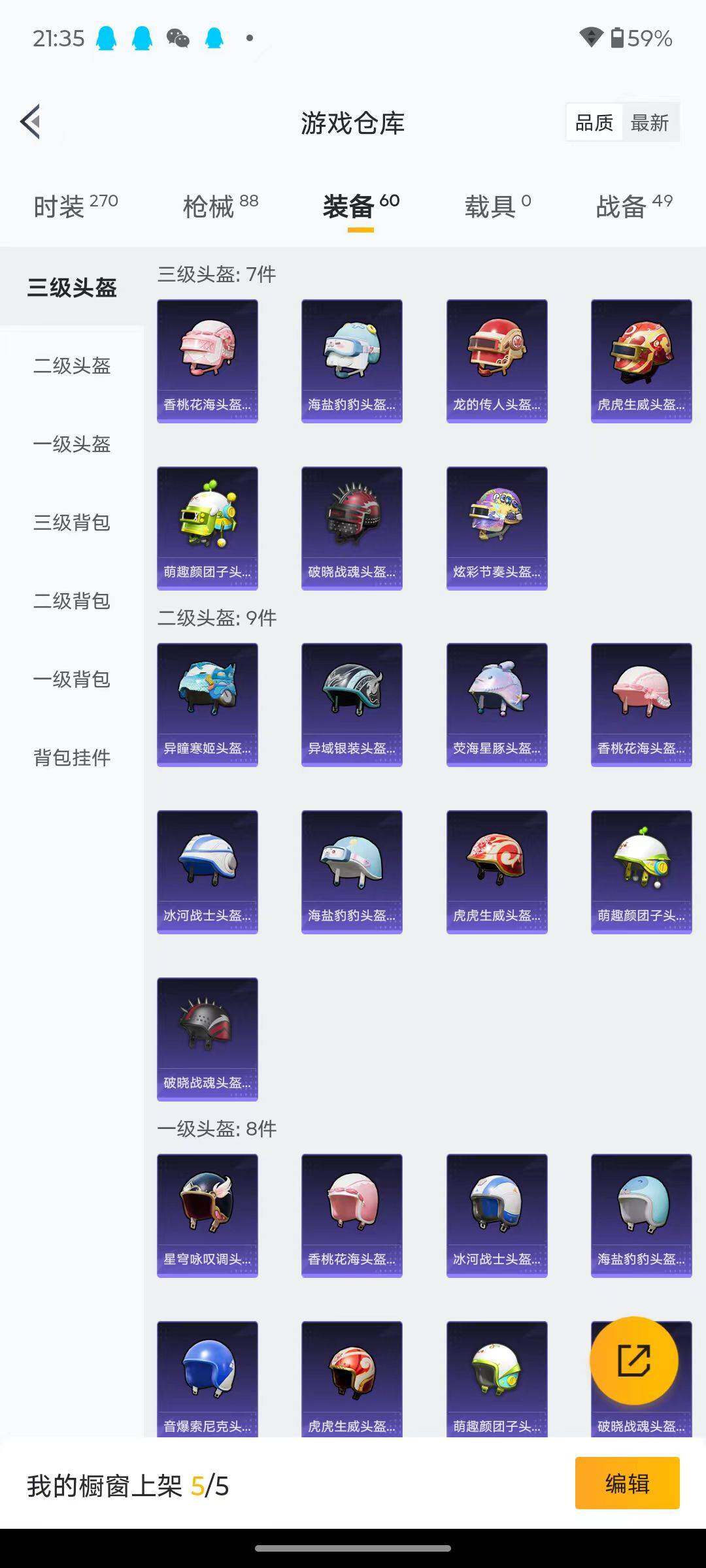Tap the yellow floating share button
The image size is (706, 1568).
coord(633,1360)
